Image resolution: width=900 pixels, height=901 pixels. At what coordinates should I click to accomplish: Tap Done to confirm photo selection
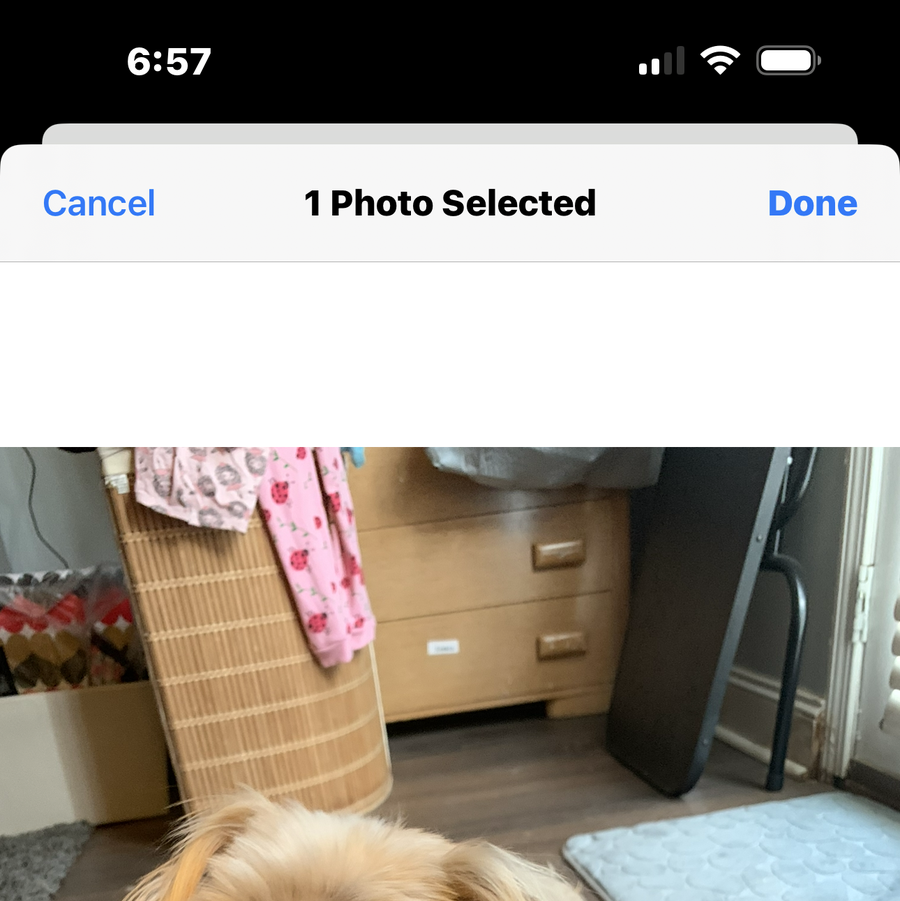[x=812, y=203]
